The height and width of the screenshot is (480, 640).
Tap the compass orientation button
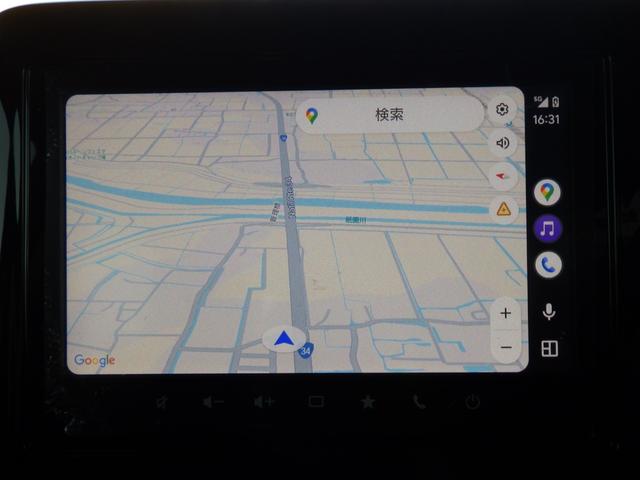pyautogui.click(x=502, y=176)
